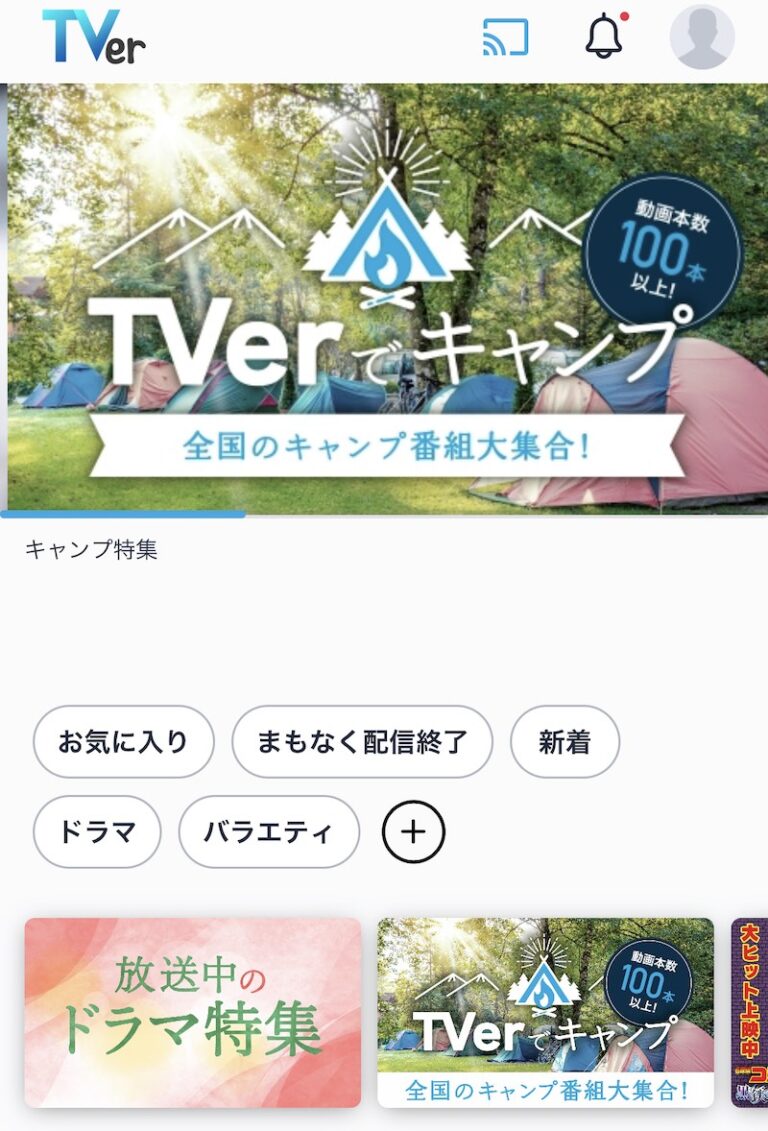This screenshot has height=1131, width=768.
Task: Toggle the まもなく配信終了 filter
Action: [x=361, y=741]
